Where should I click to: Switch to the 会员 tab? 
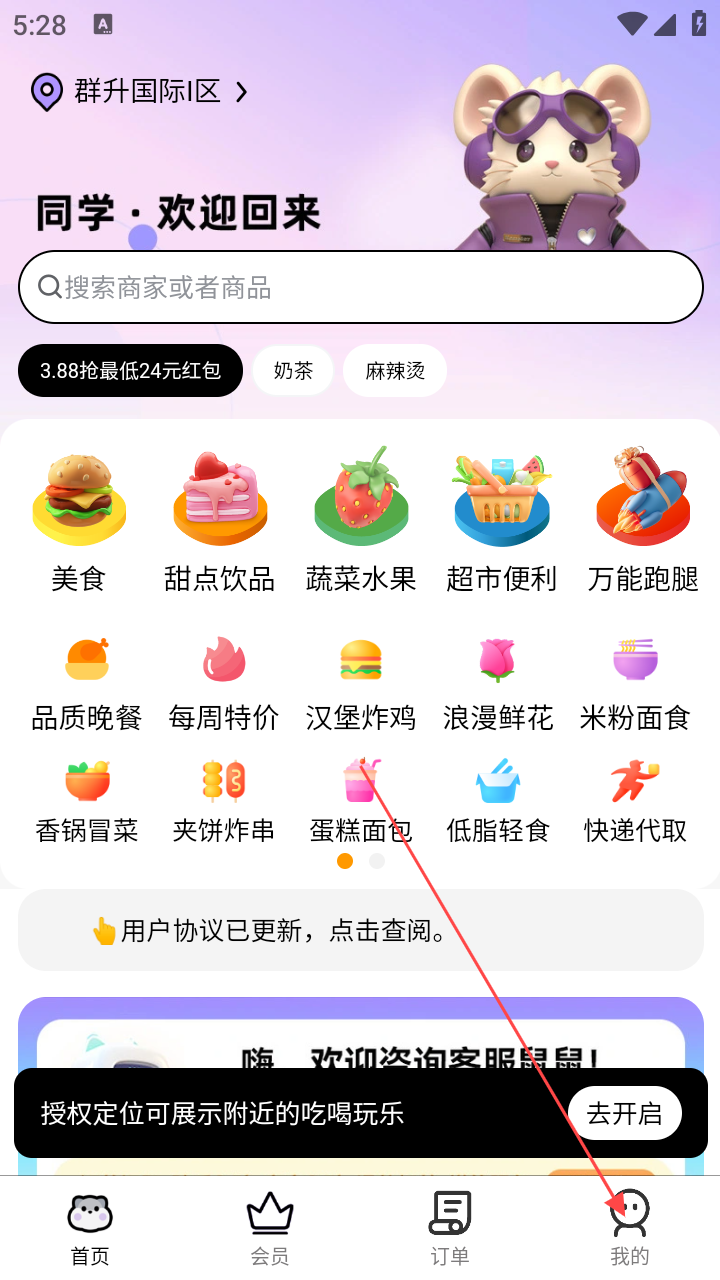[x=270, y=1228]
